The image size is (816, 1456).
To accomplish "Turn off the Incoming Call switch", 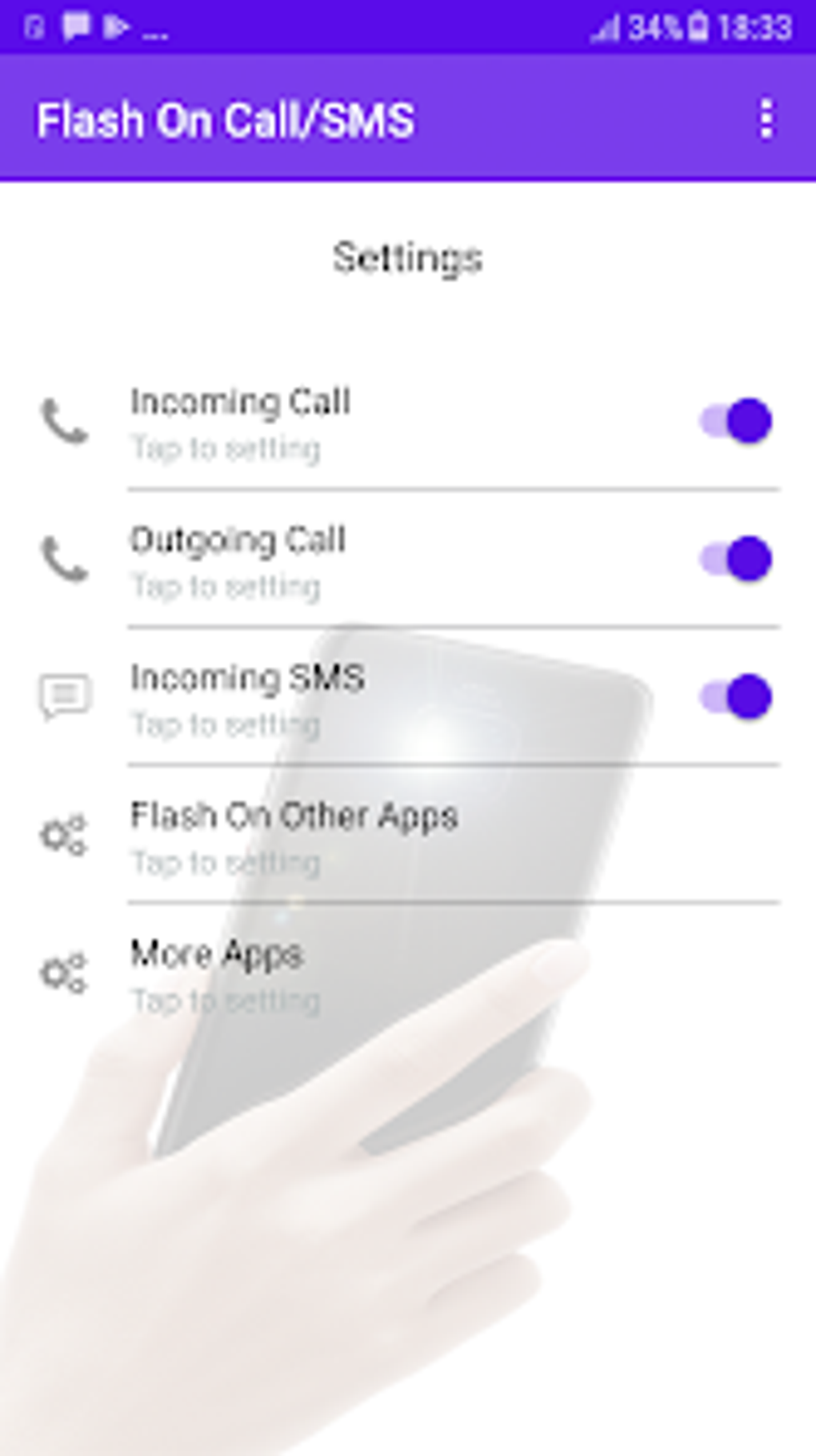I will [x=735, y=420].
